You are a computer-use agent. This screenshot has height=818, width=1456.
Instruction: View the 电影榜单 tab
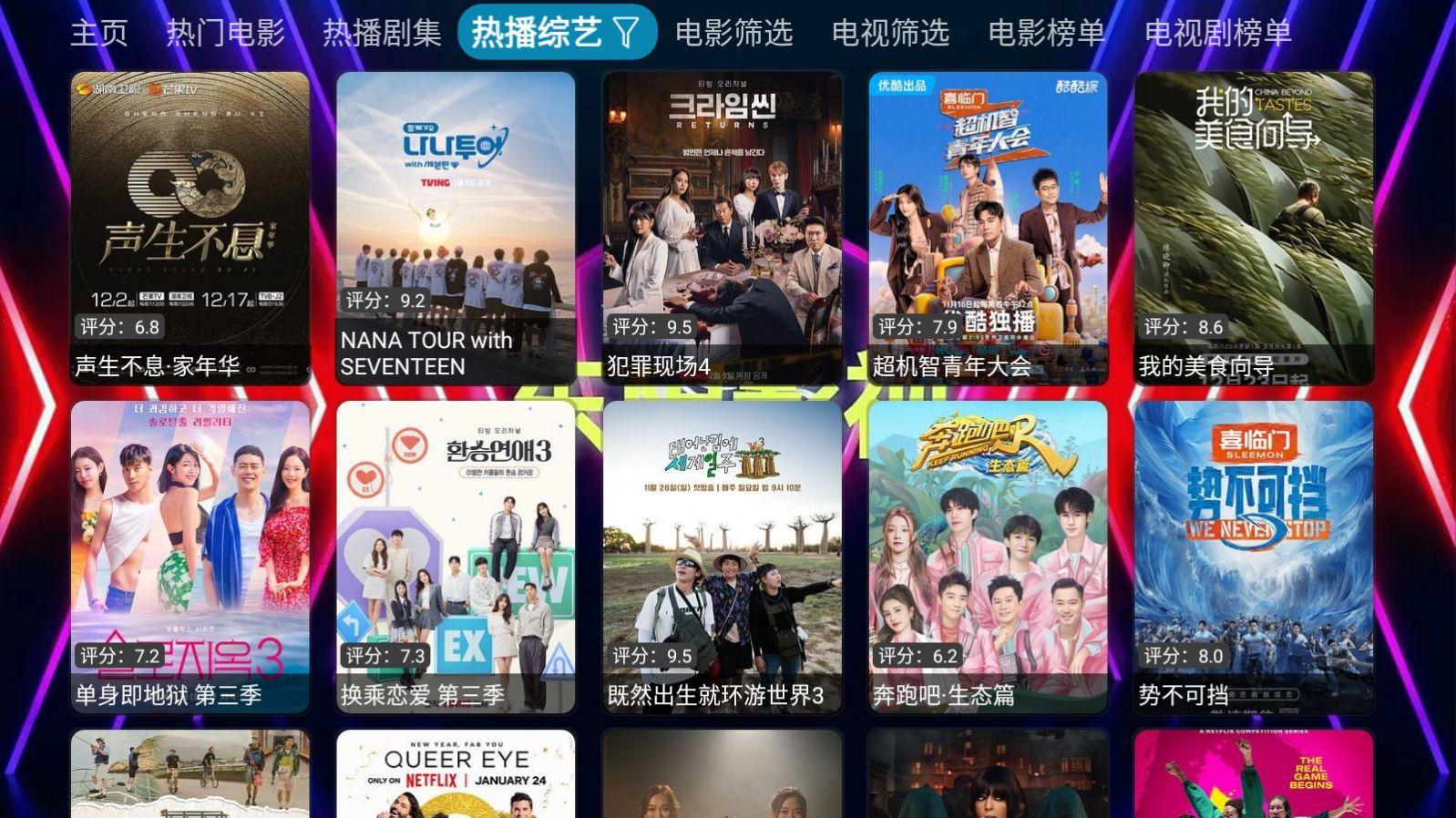[x=1046, y=33]
